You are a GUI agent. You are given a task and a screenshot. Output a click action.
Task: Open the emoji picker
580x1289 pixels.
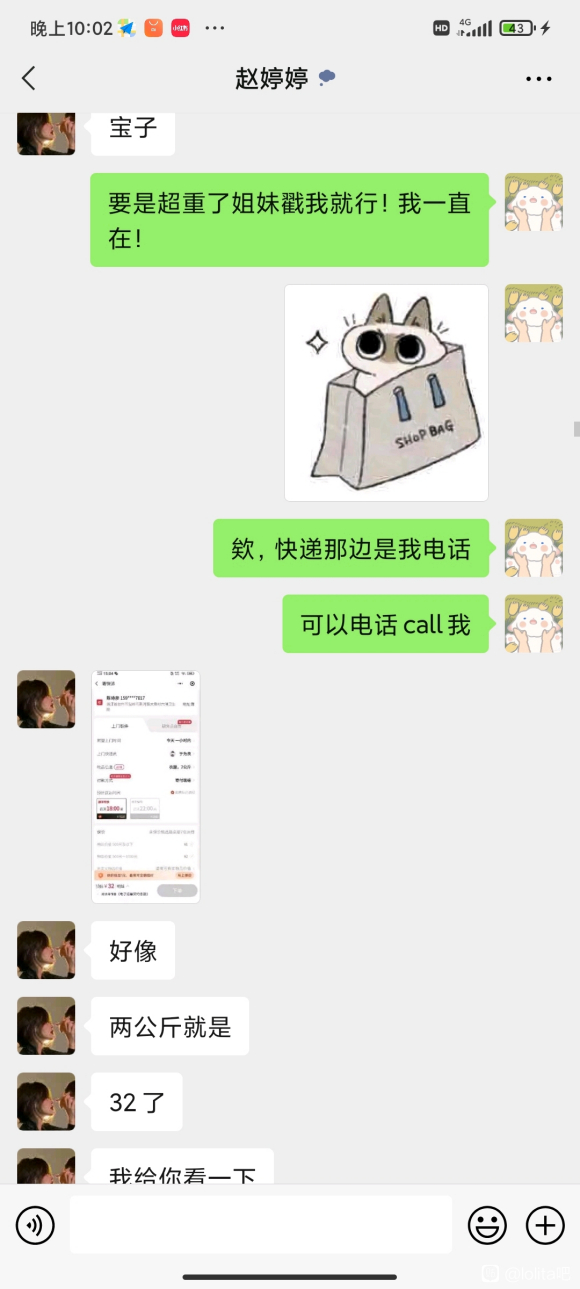(487, 1225)
